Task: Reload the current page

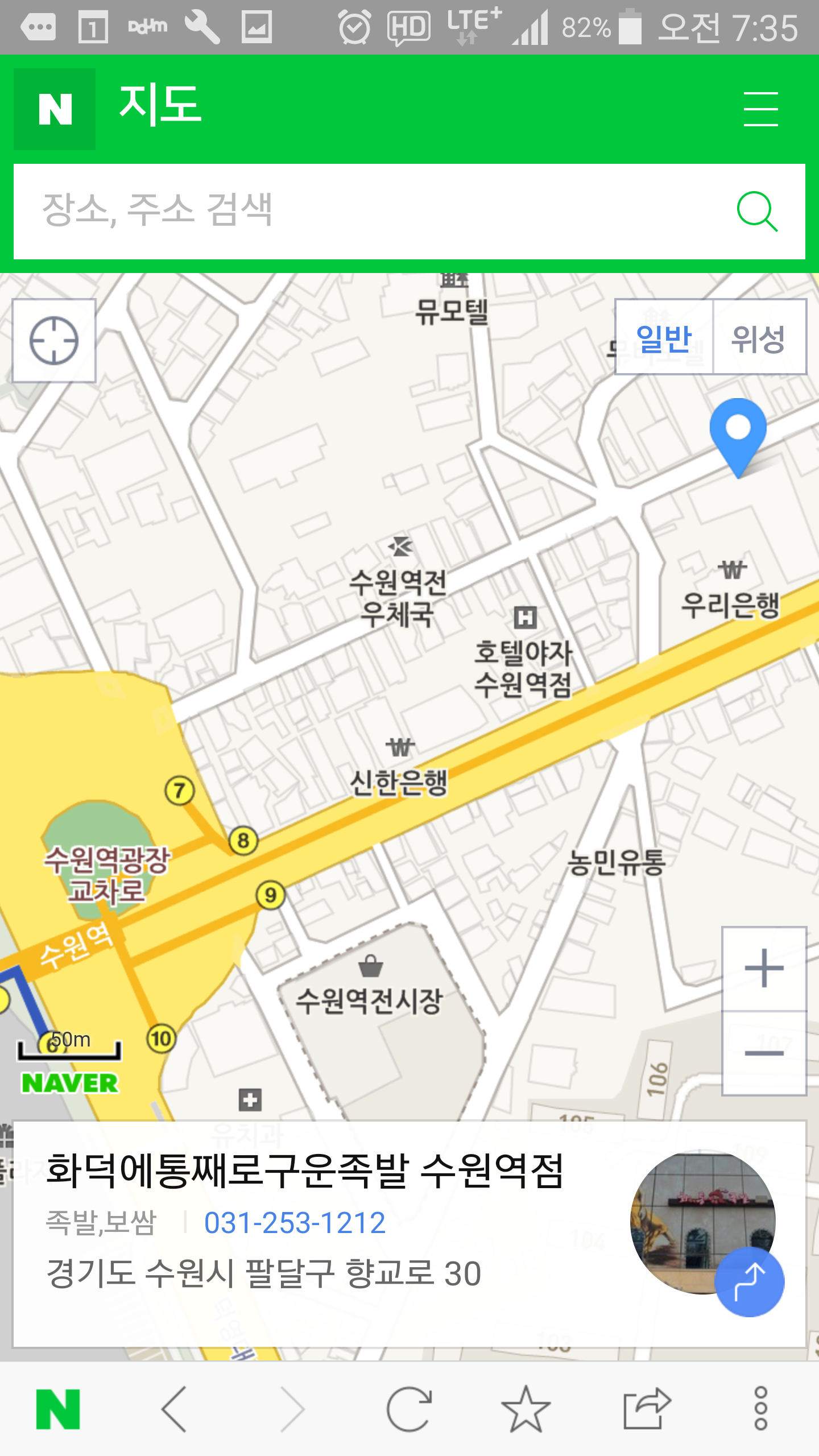Action: 409,1409
